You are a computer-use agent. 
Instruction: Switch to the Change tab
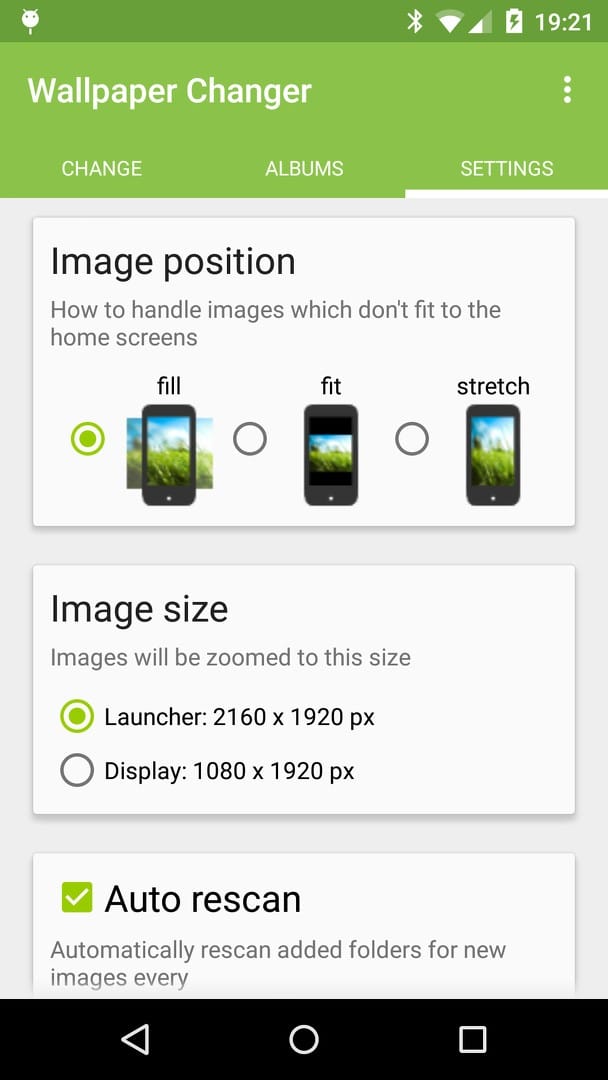(x=101, y=169)
